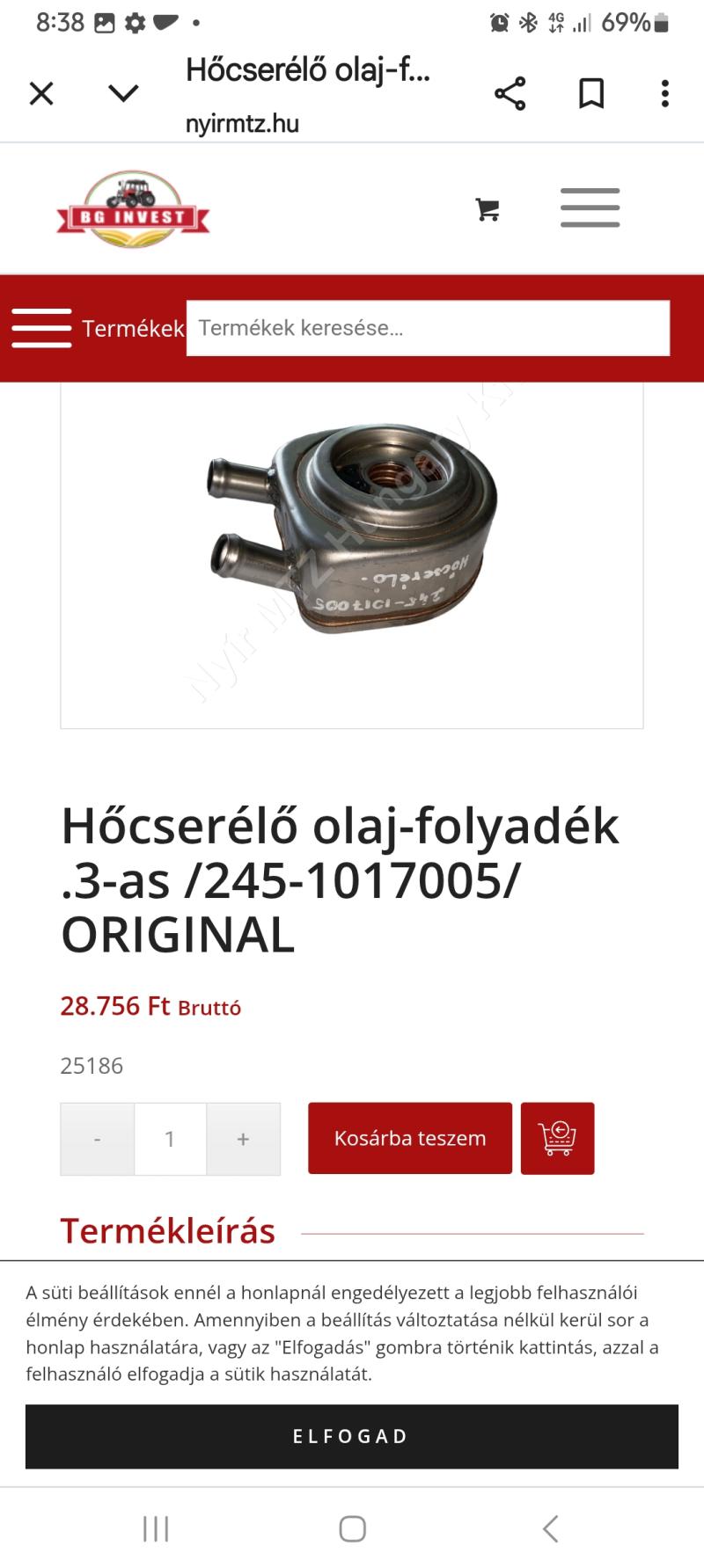The image size is (704, 1568).
Task: Go back using system navigation
Action: (x=550, y=1528)
